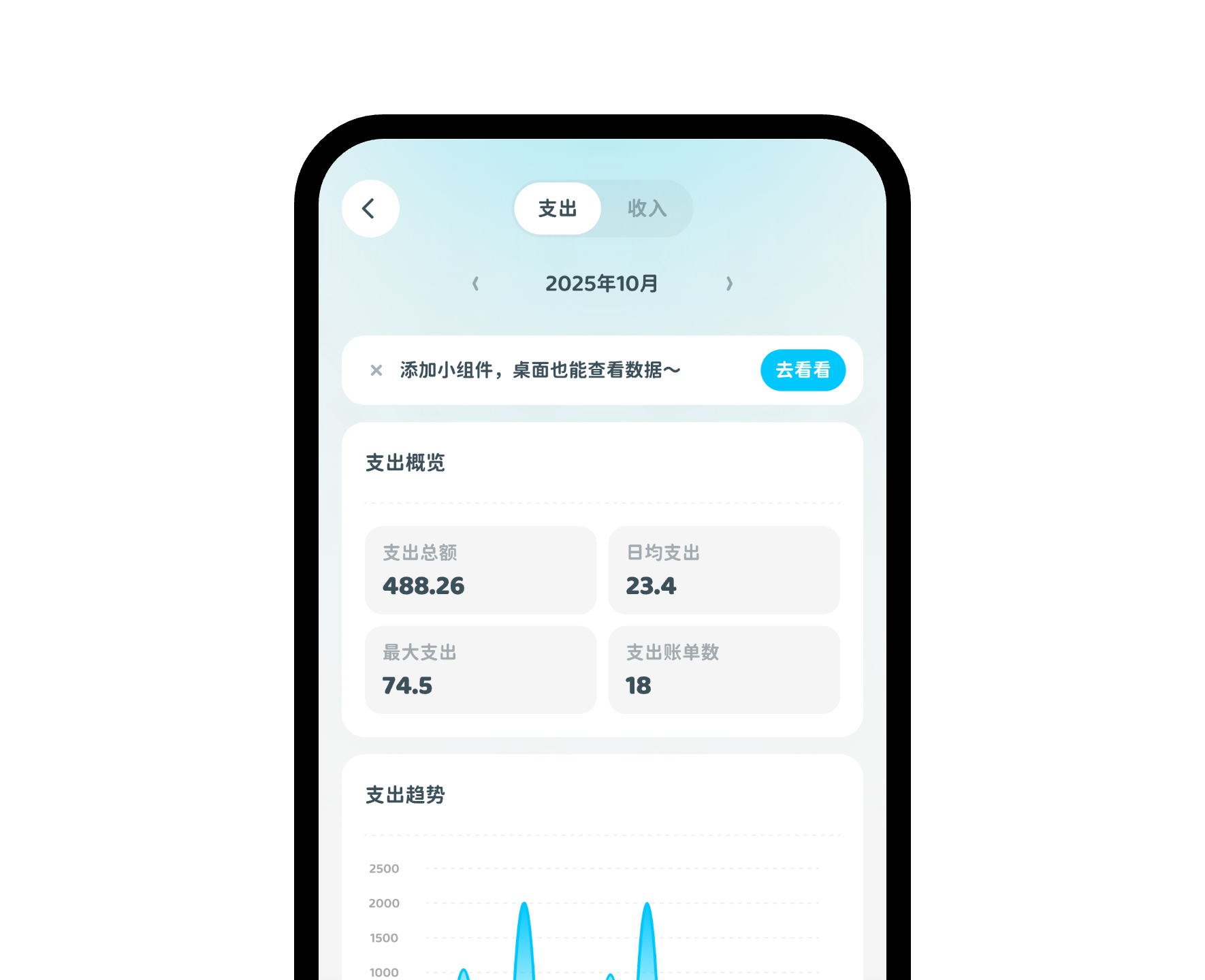Advance to the next month
The image size is (1205, 980).
click(729, 284)
